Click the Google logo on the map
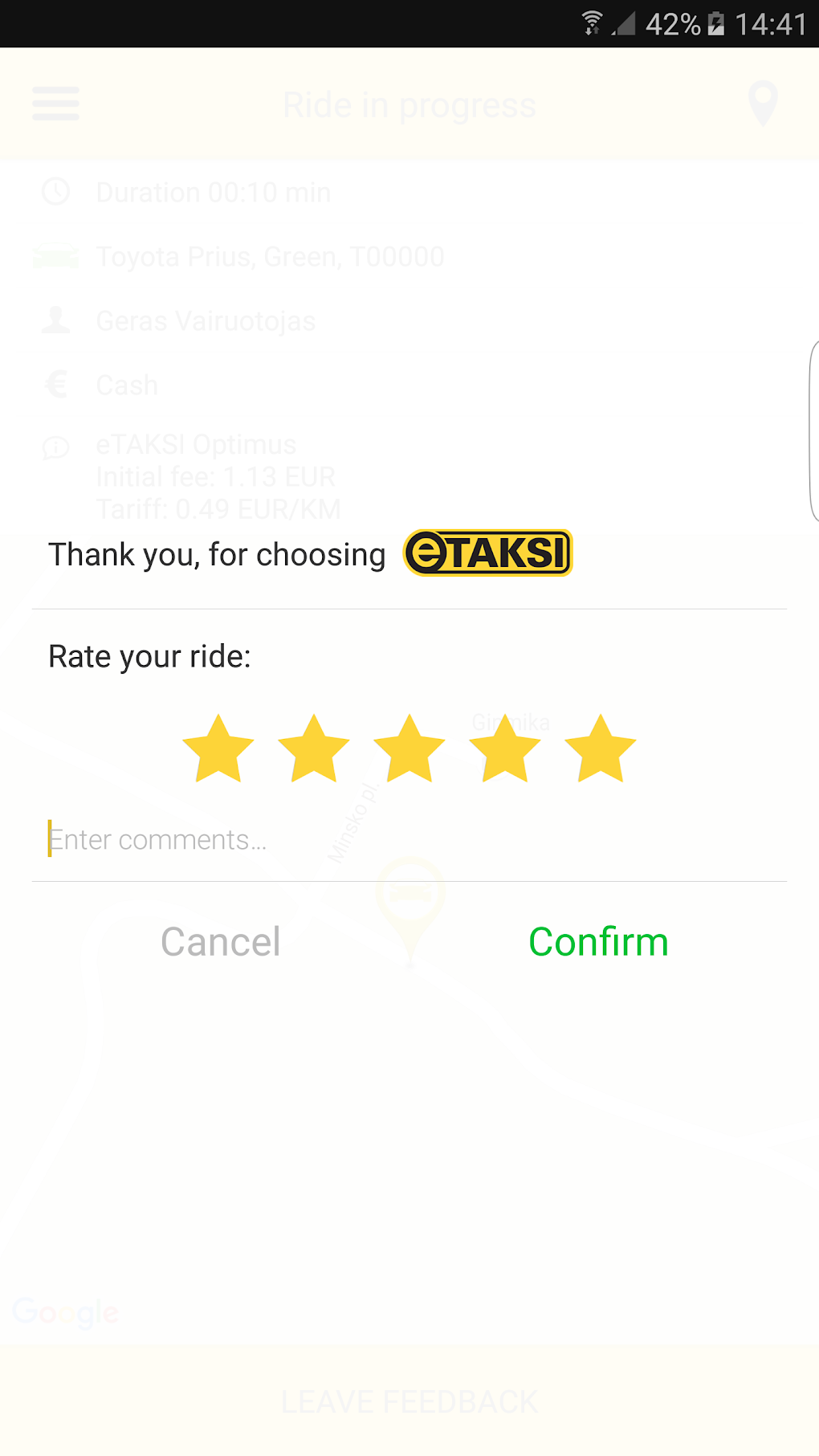 pos(66,1313)
